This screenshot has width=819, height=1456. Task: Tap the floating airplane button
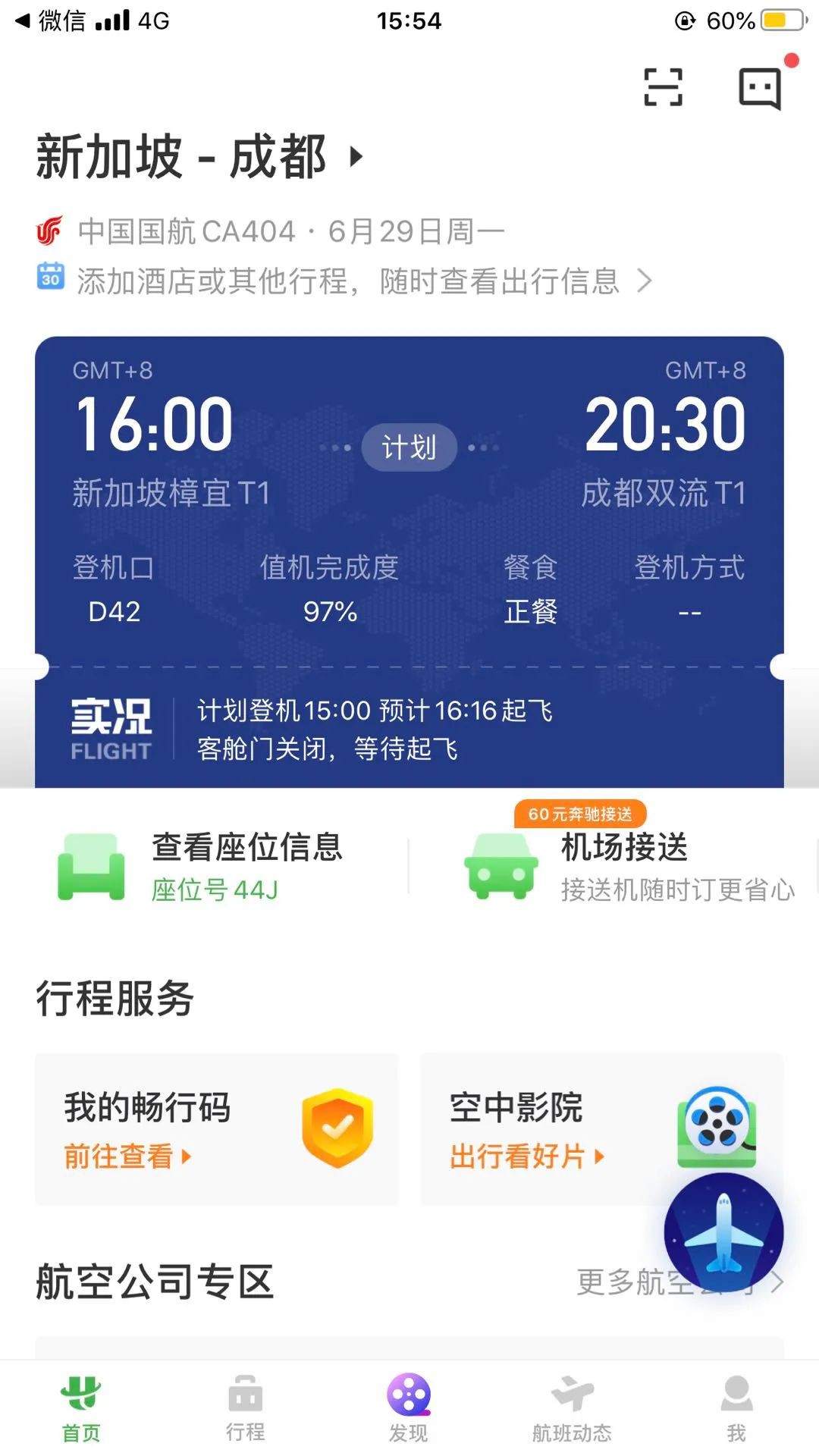pos(723,1232)
